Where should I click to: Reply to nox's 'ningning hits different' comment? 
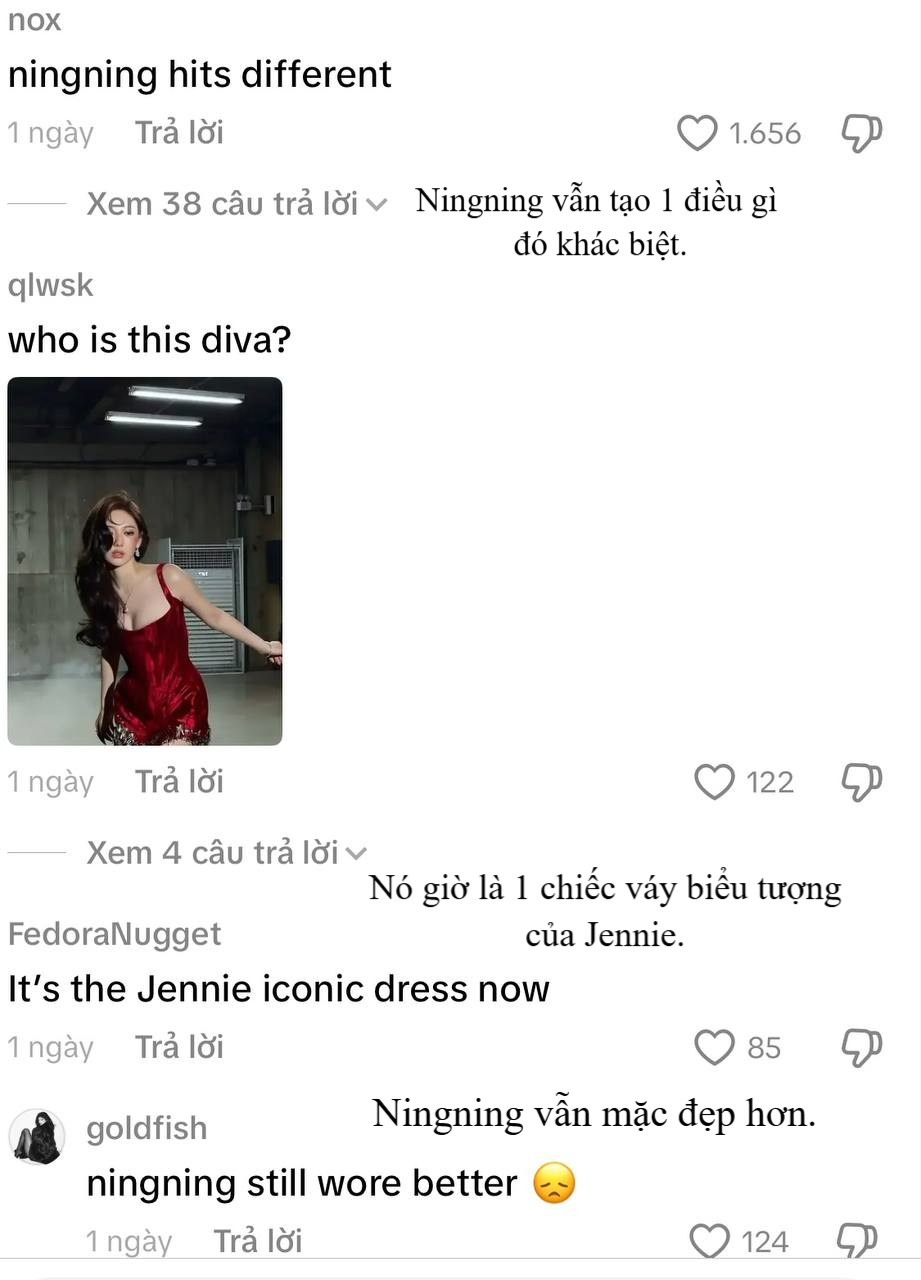tap(178, 133)
